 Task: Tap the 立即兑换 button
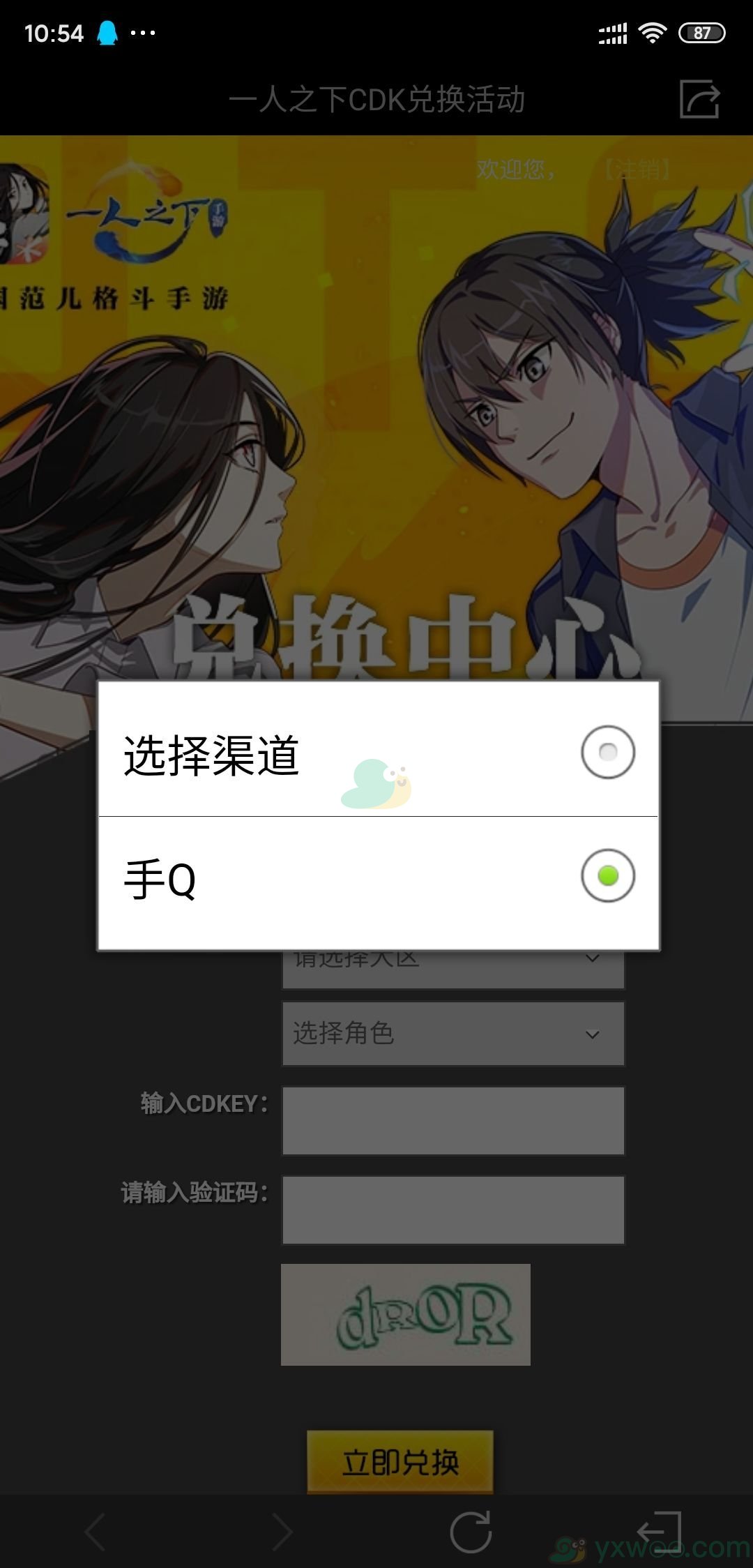pos(400,1462)
